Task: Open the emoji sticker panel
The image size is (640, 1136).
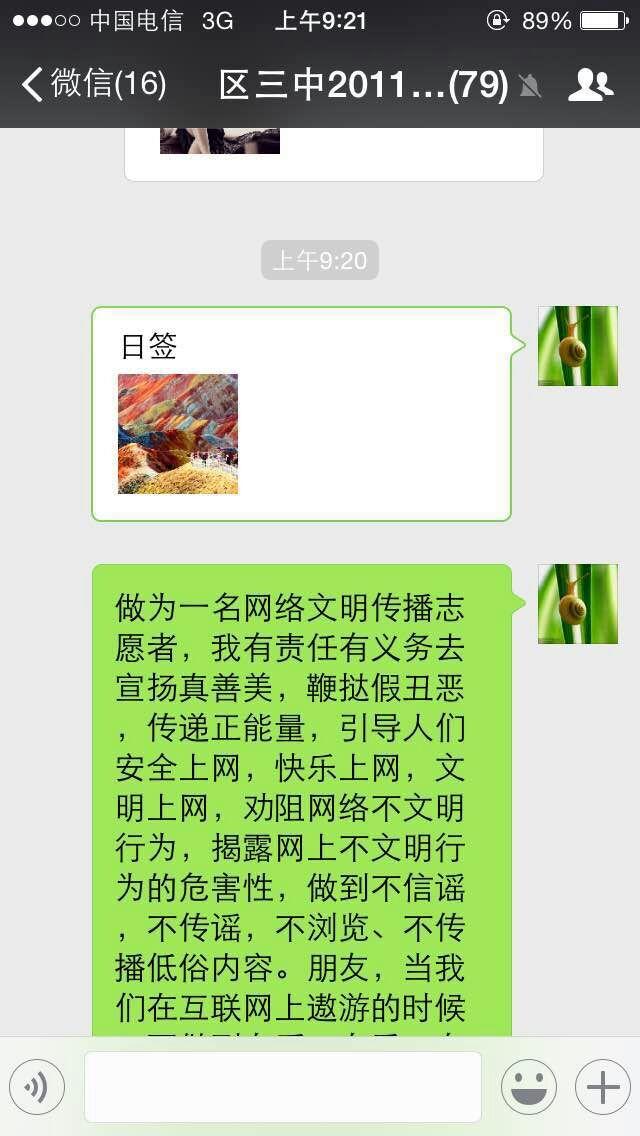Action: [x=529, y=1087]
